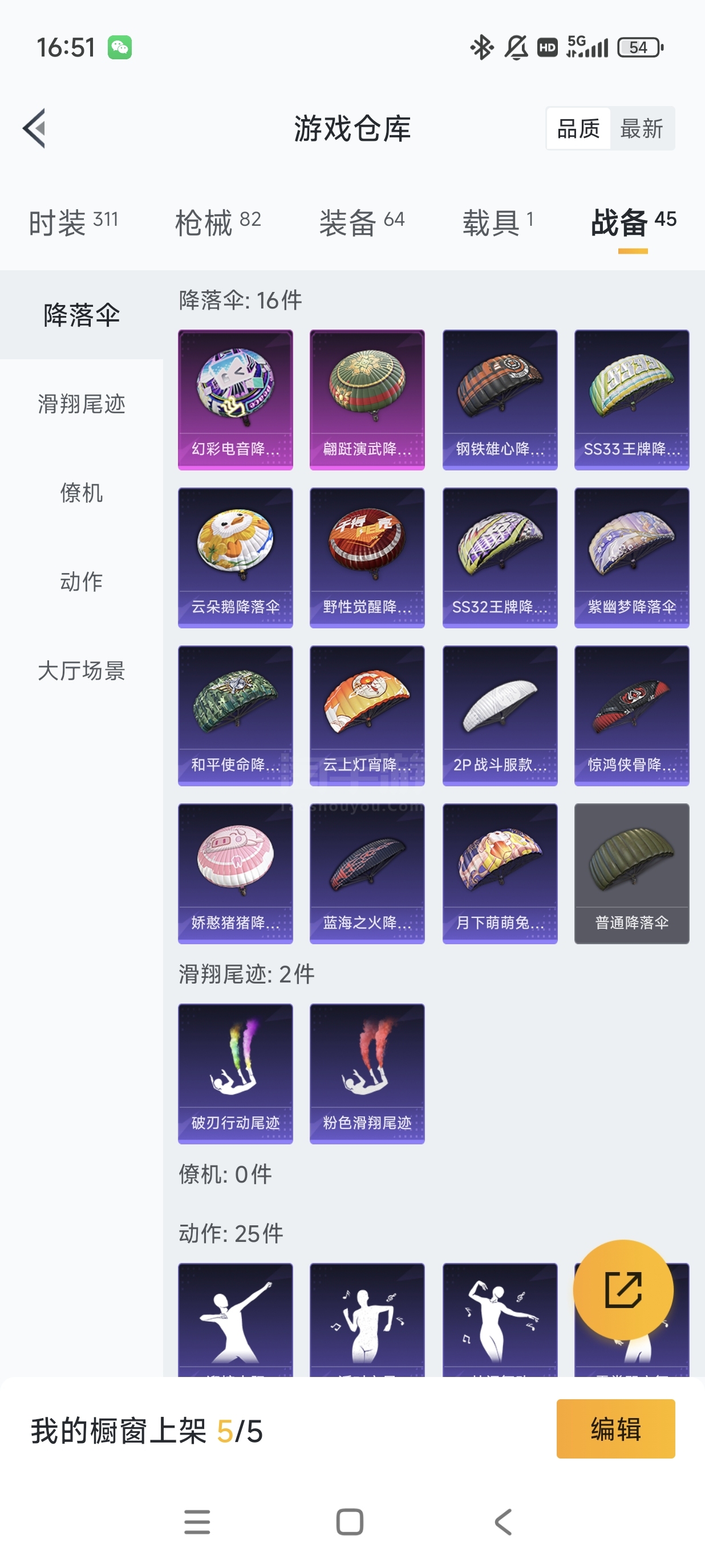This screenshot has height=1568, width=705.
Task: View the 普通降落伞 item
Action: (631, 873)
